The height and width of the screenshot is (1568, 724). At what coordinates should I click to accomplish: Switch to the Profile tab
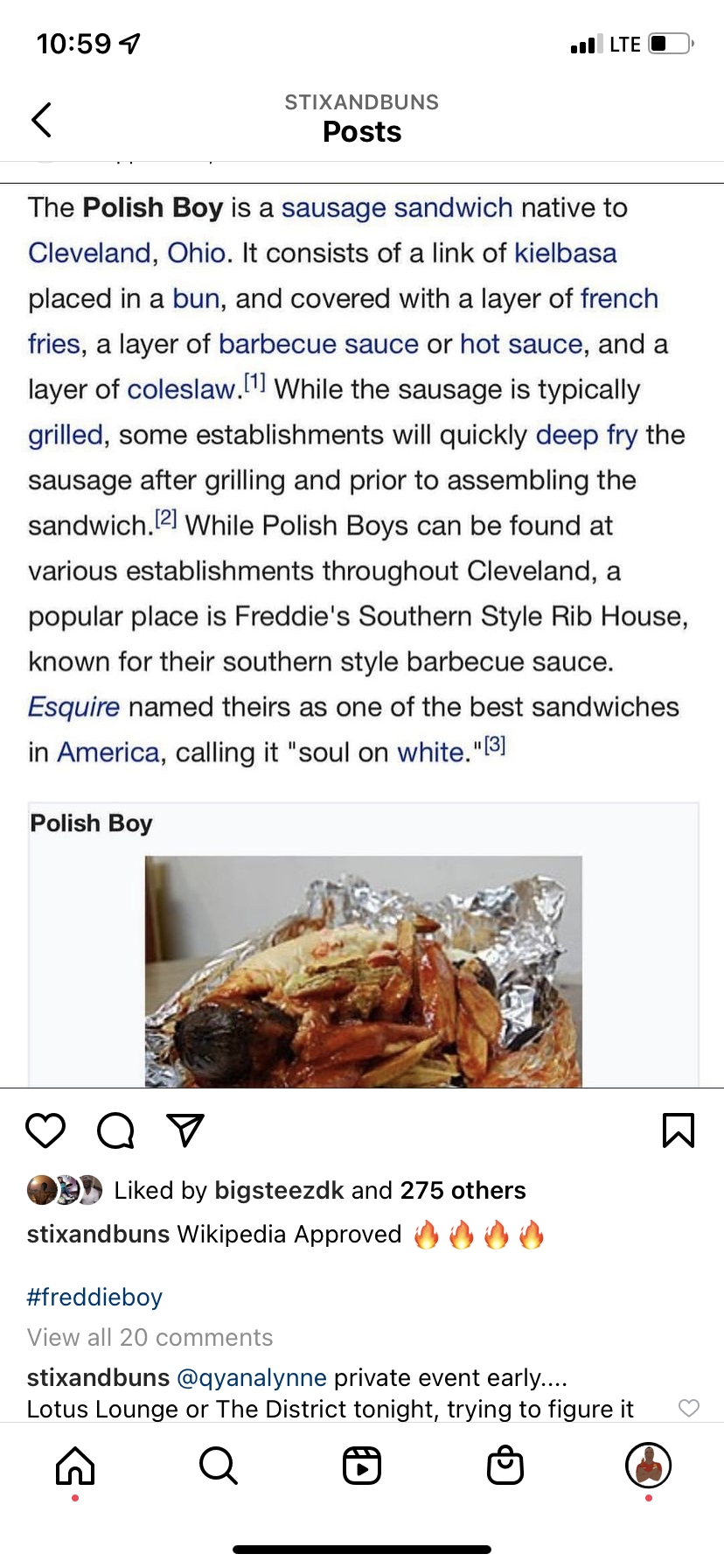(x=648, y=1466)
